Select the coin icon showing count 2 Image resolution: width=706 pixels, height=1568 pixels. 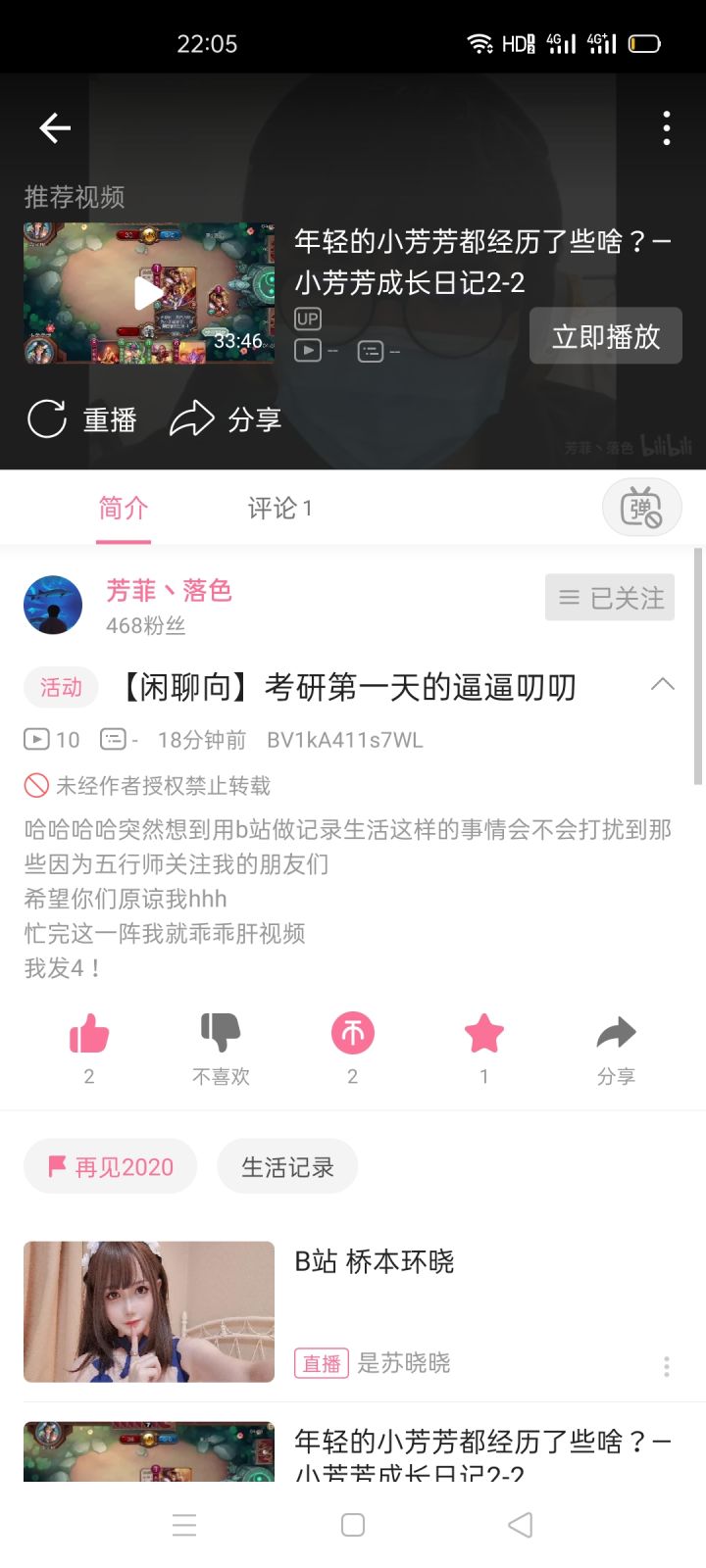(352, 1032)
